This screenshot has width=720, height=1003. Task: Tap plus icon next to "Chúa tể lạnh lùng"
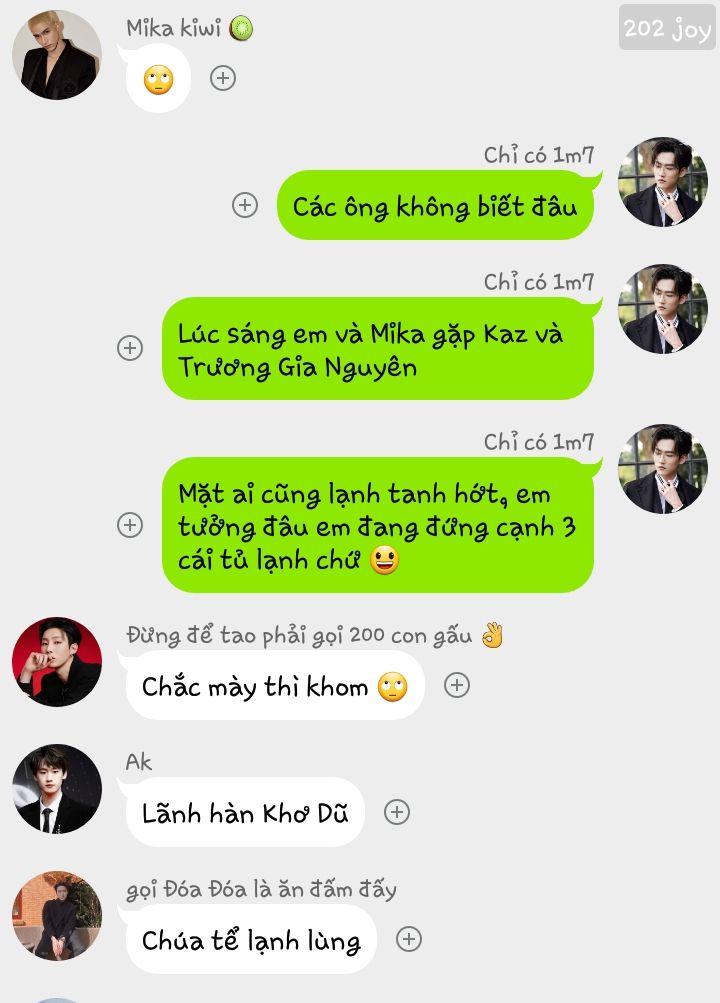tap(409, 939)
